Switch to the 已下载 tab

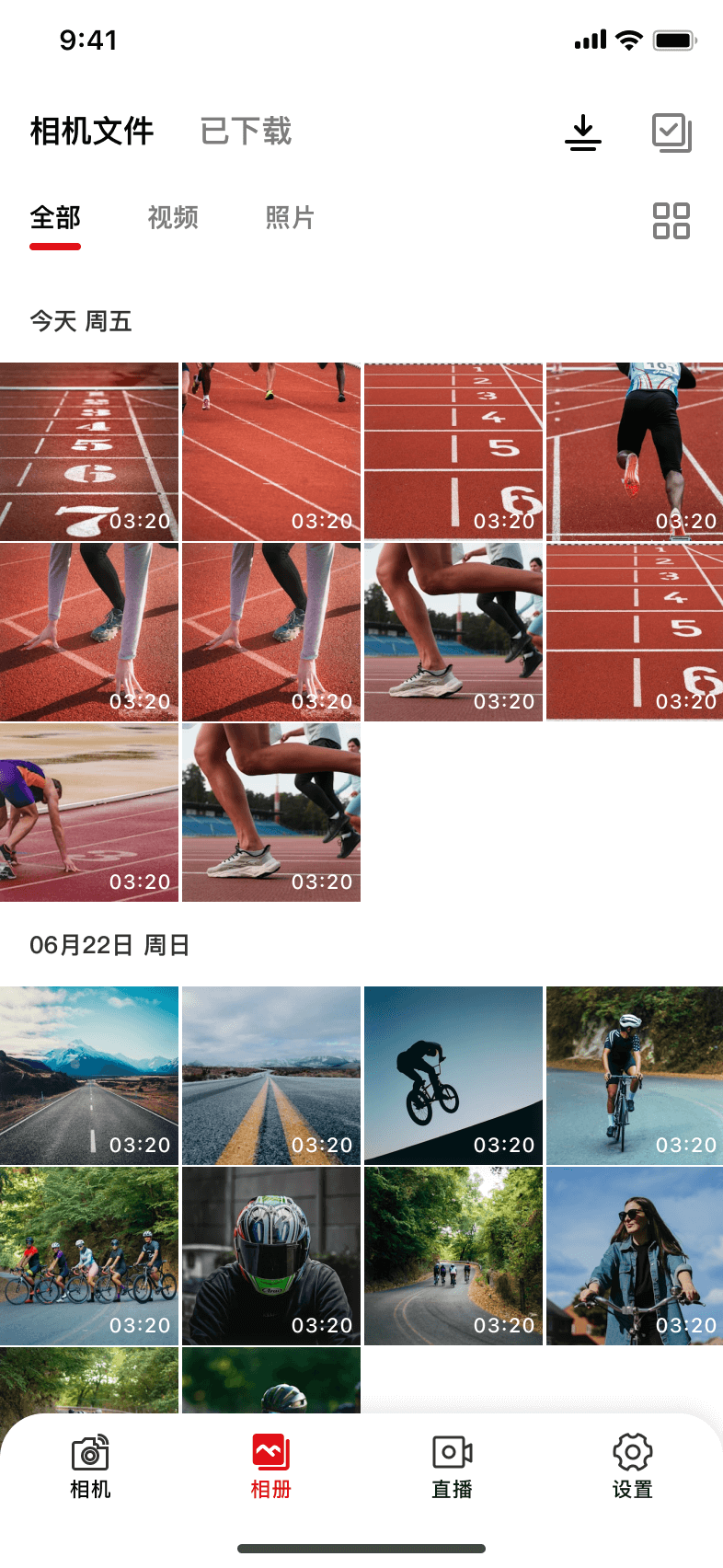(246, 132)
